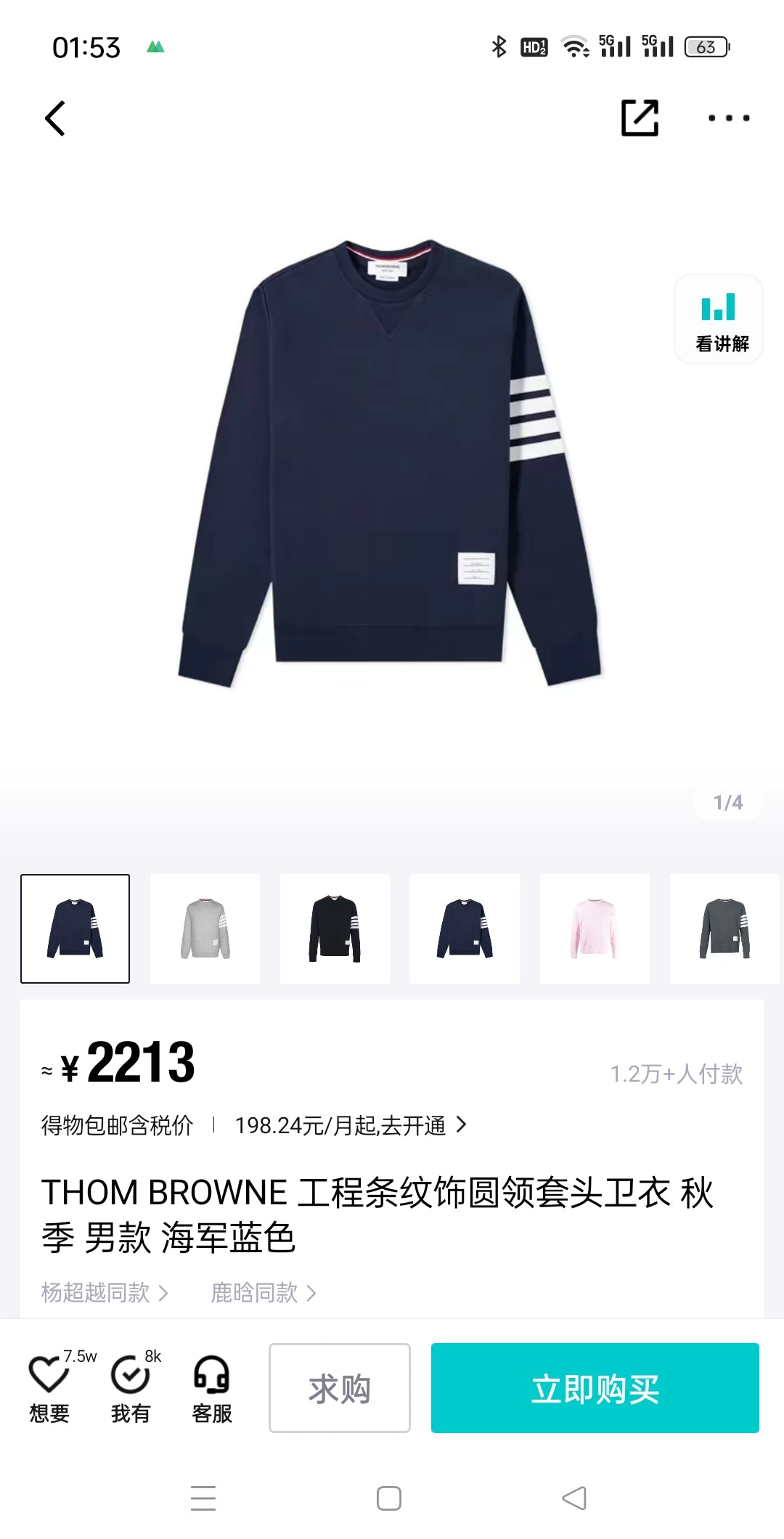Share this product page
The width and height of the screenshot is (784, 1539).
click(640, 118)
